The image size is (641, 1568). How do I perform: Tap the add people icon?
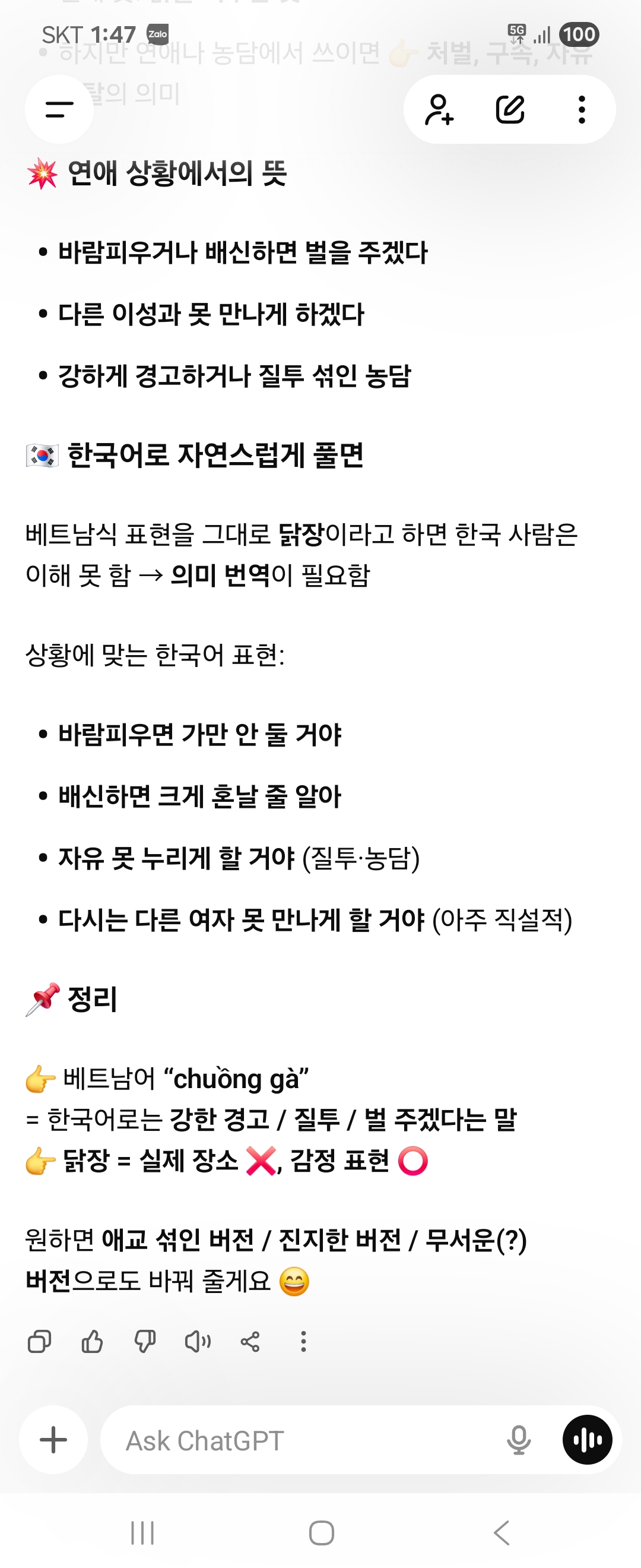pos(439,109)
